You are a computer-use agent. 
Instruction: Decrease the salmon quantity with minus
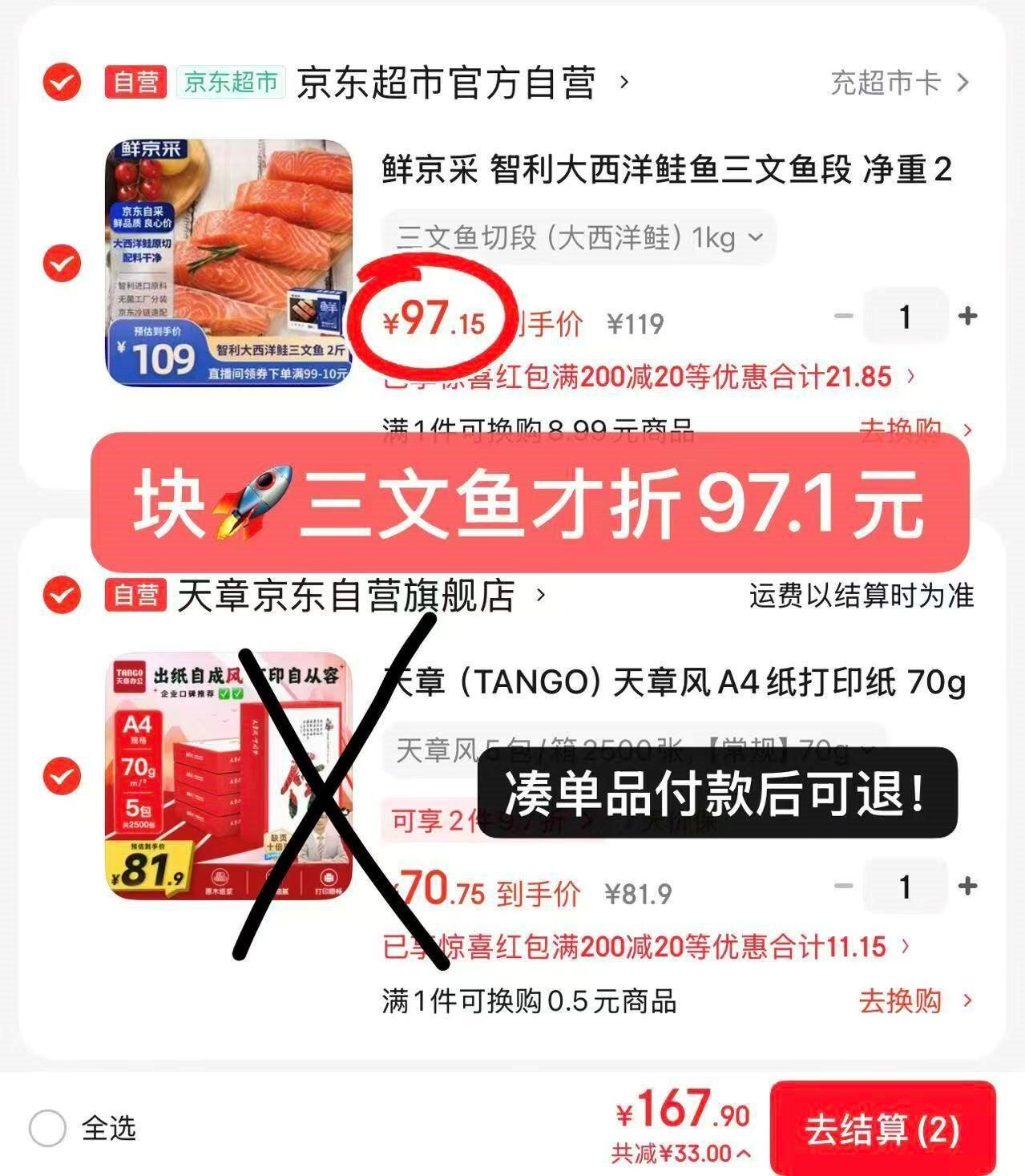[843, 316]
